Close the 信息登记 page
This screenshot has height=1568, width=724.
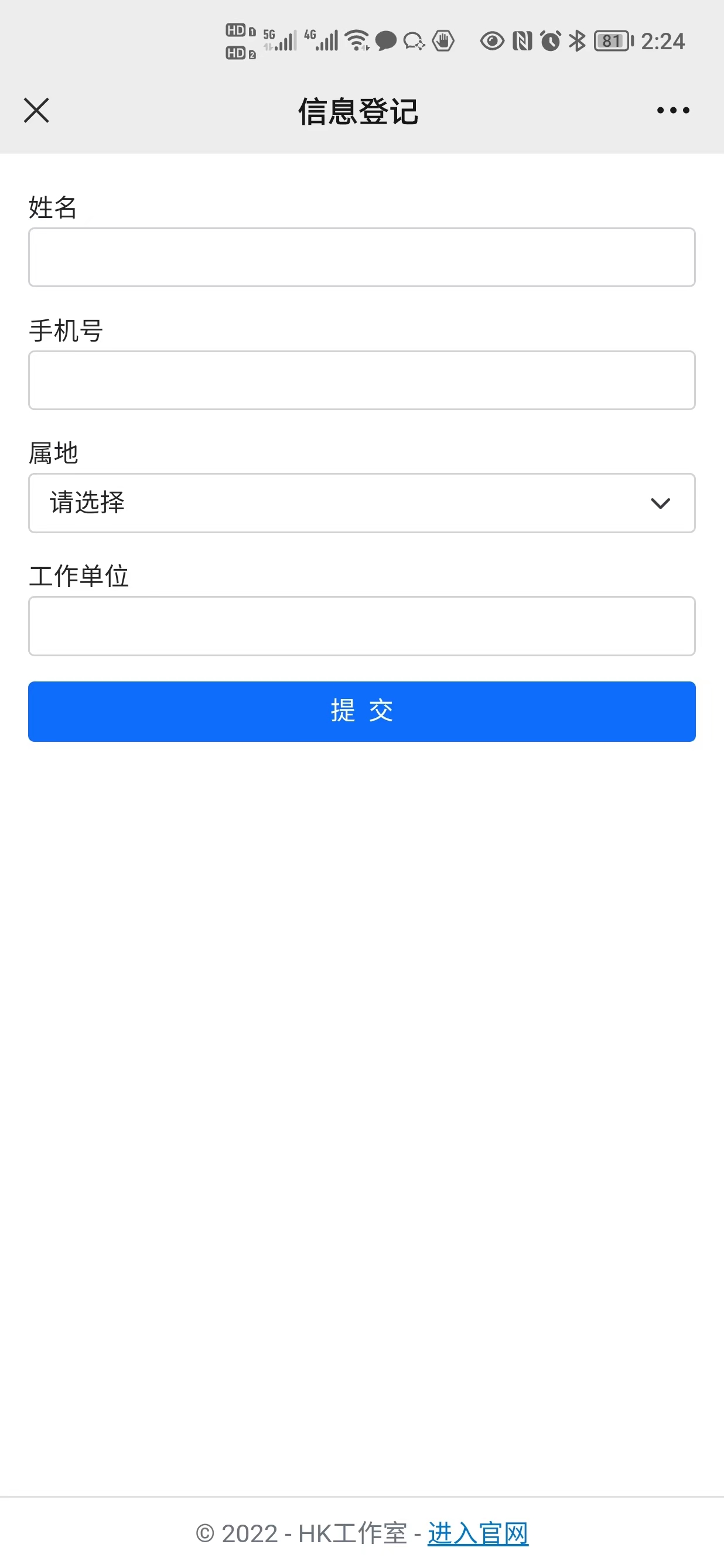click(x=36, y=111)
